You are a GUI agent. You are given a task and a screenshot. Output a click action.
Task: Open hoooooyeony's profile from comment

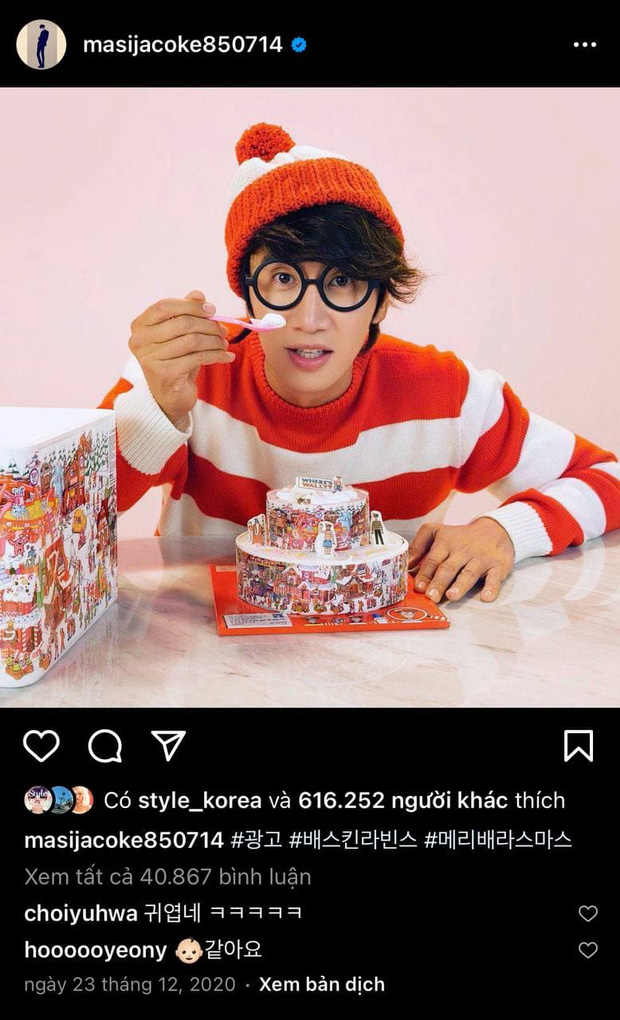[x=94, y=949]
